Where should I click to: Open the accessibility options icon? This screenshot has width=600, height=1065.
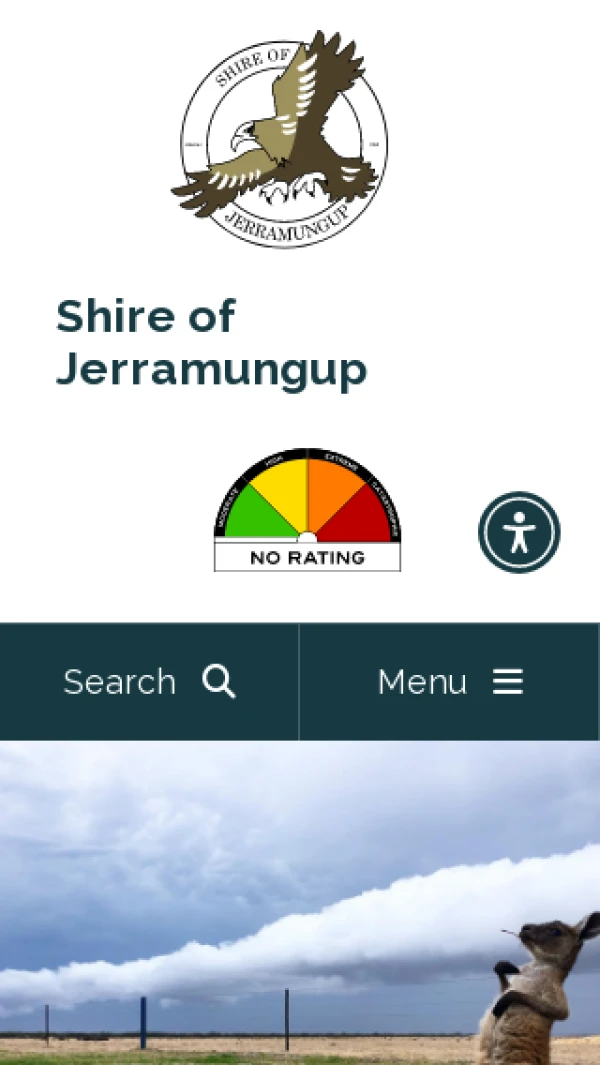518,532
